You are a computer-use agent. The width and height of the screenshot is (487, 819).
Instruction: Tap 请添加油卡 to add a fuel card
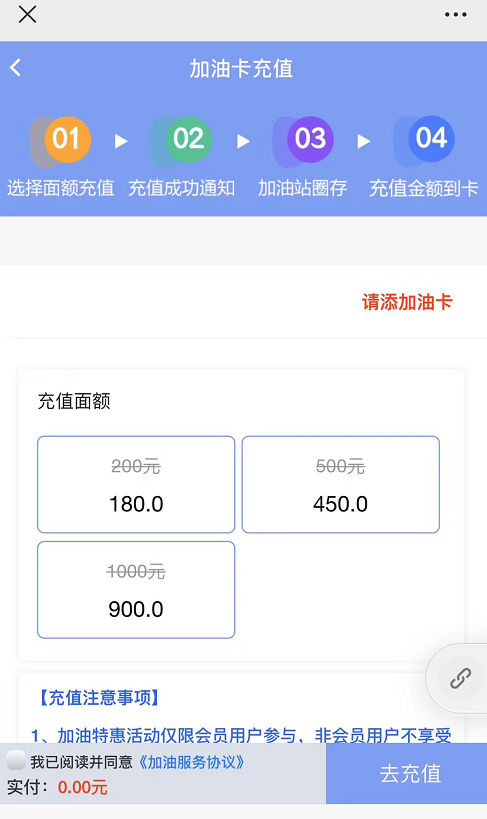coord(407,302)
